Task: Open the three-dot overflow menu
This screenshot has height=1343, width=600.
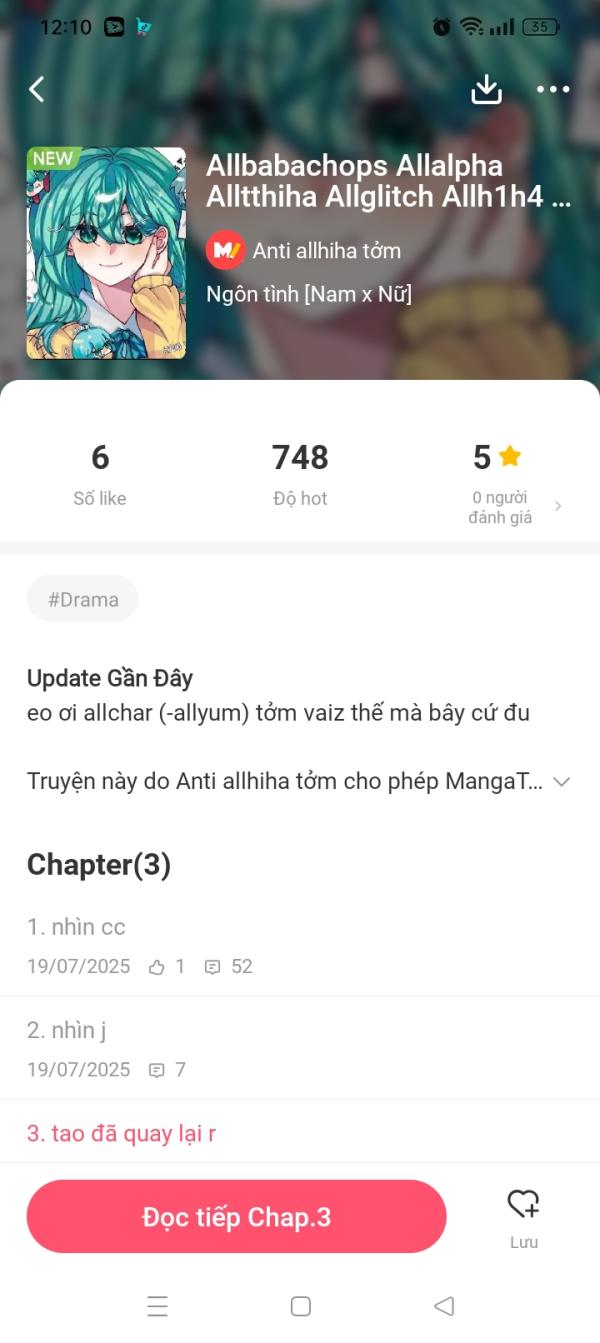Action: click(x=553, y=89)
